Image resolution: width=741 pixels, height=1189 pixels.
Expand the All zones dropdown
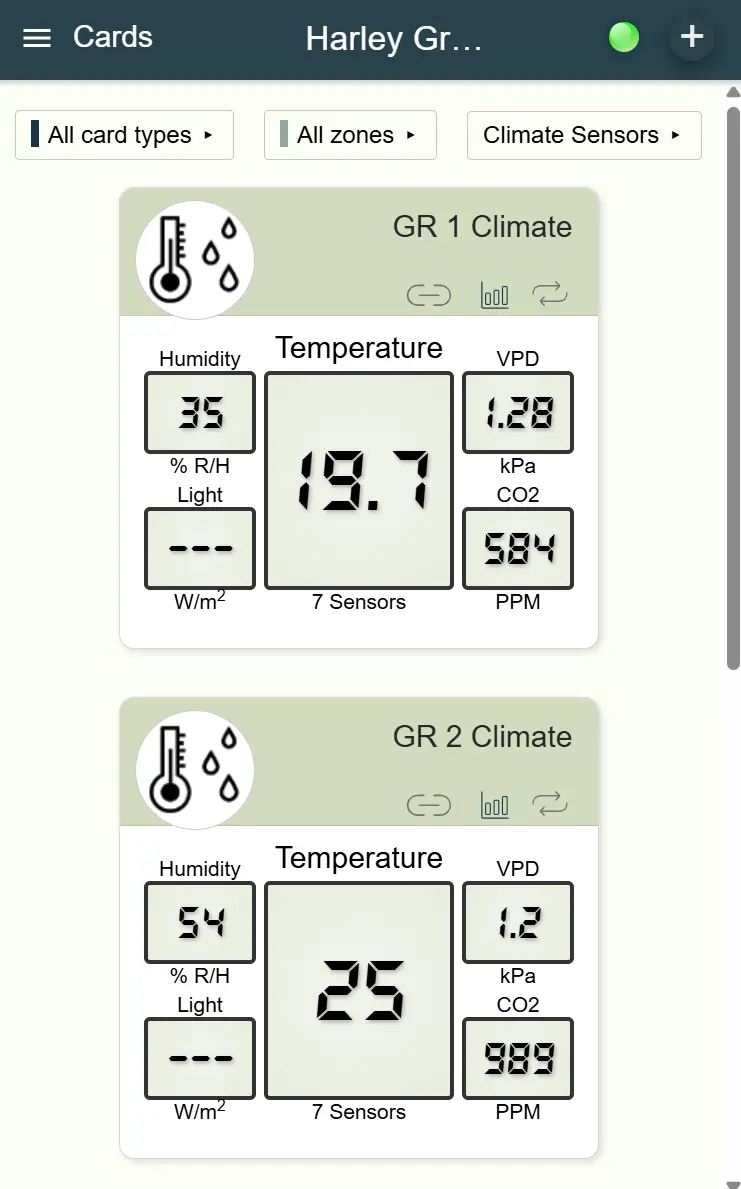(350, 135)
